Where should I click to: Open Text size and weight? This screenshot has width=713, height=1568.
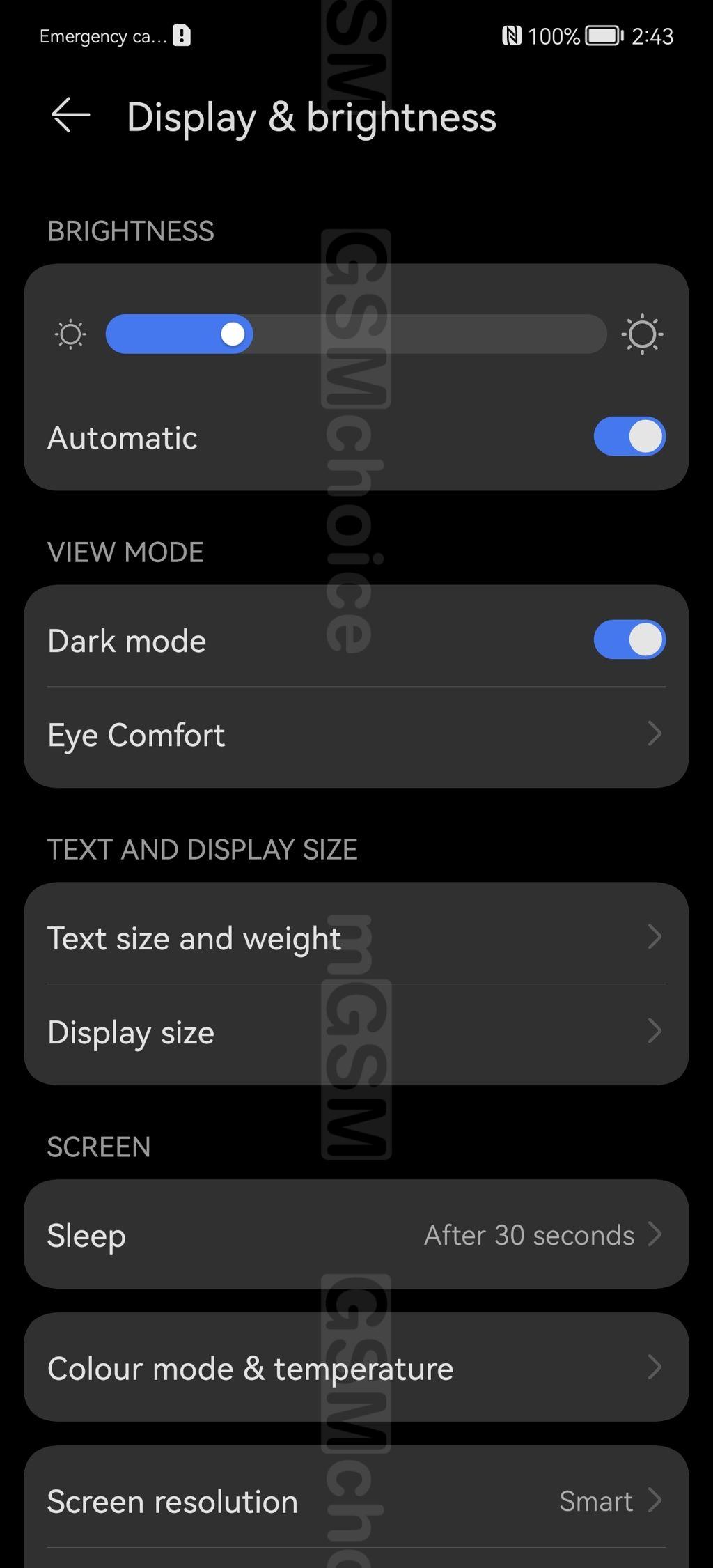tap(356, 938)
